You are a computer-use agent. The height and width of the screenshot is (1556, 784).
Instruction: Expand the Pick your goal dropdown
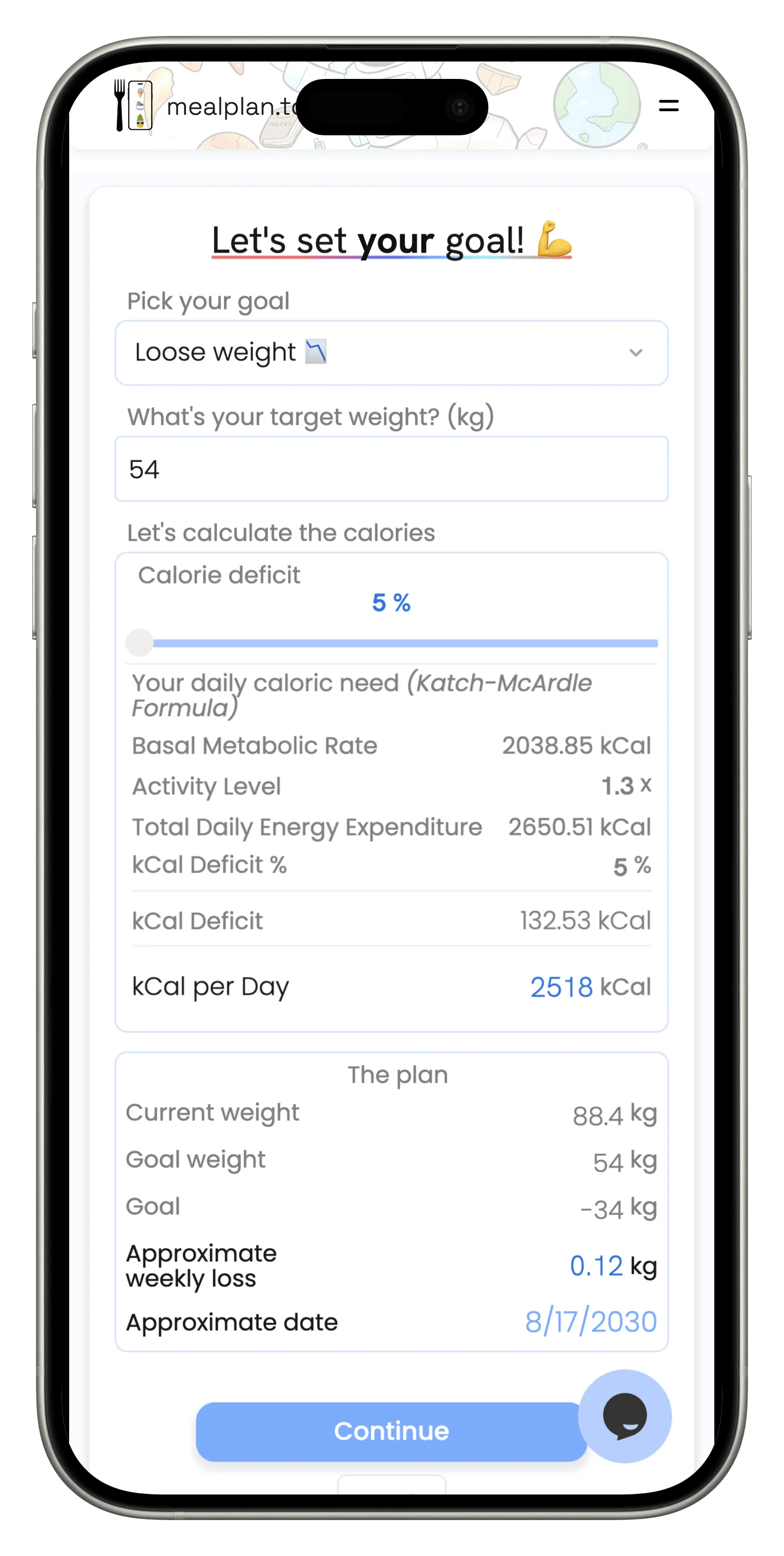pyautogui.click(x=391, y=353)
